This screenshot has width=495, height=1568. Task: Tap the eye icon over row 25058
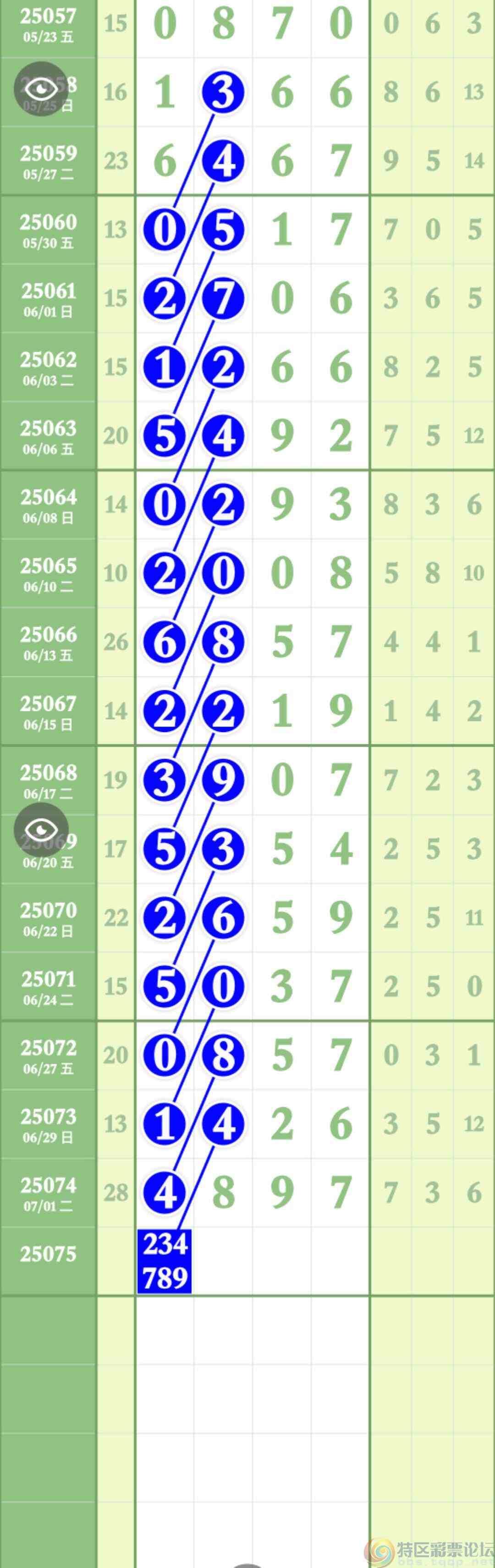click(41, 89)
